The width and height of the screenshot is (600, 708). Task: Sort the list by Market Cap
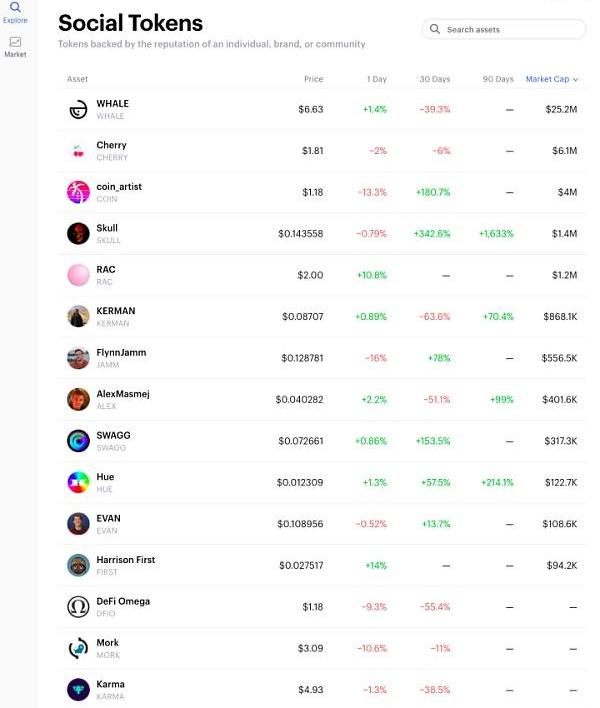point(551,79)
